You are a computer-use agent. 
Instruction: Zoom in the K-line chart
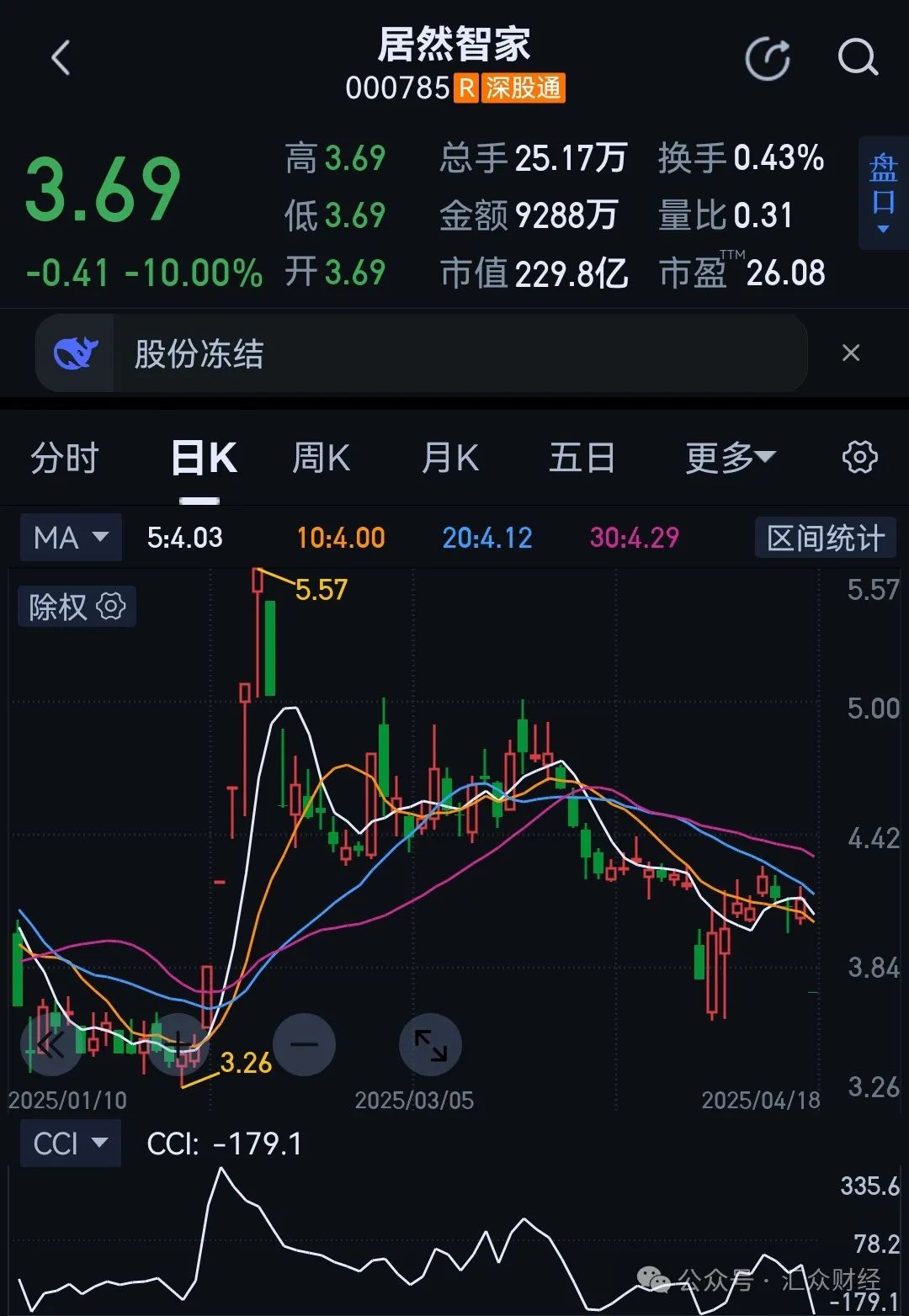pos(178,1044)
